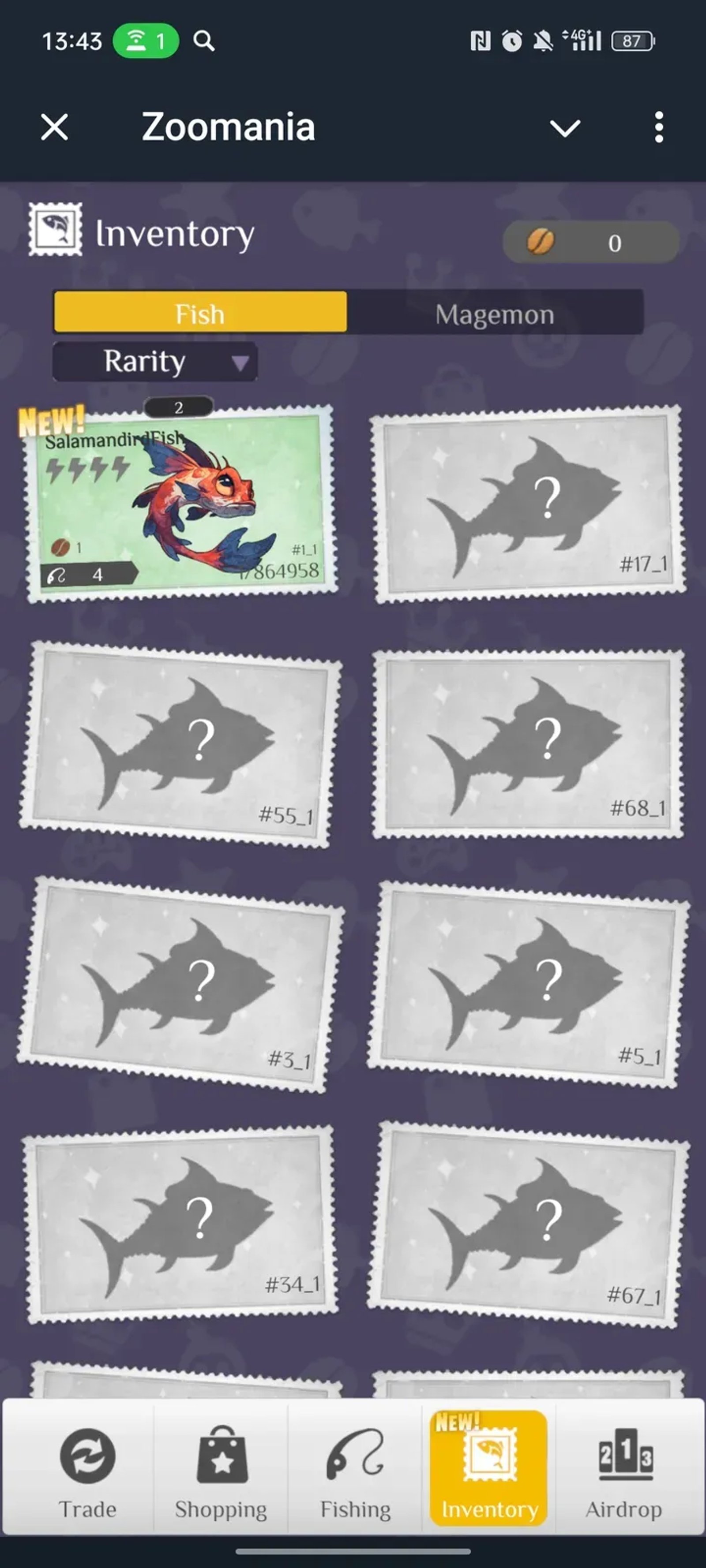
Task: Select the Fish tab
Action: point(200,314)
